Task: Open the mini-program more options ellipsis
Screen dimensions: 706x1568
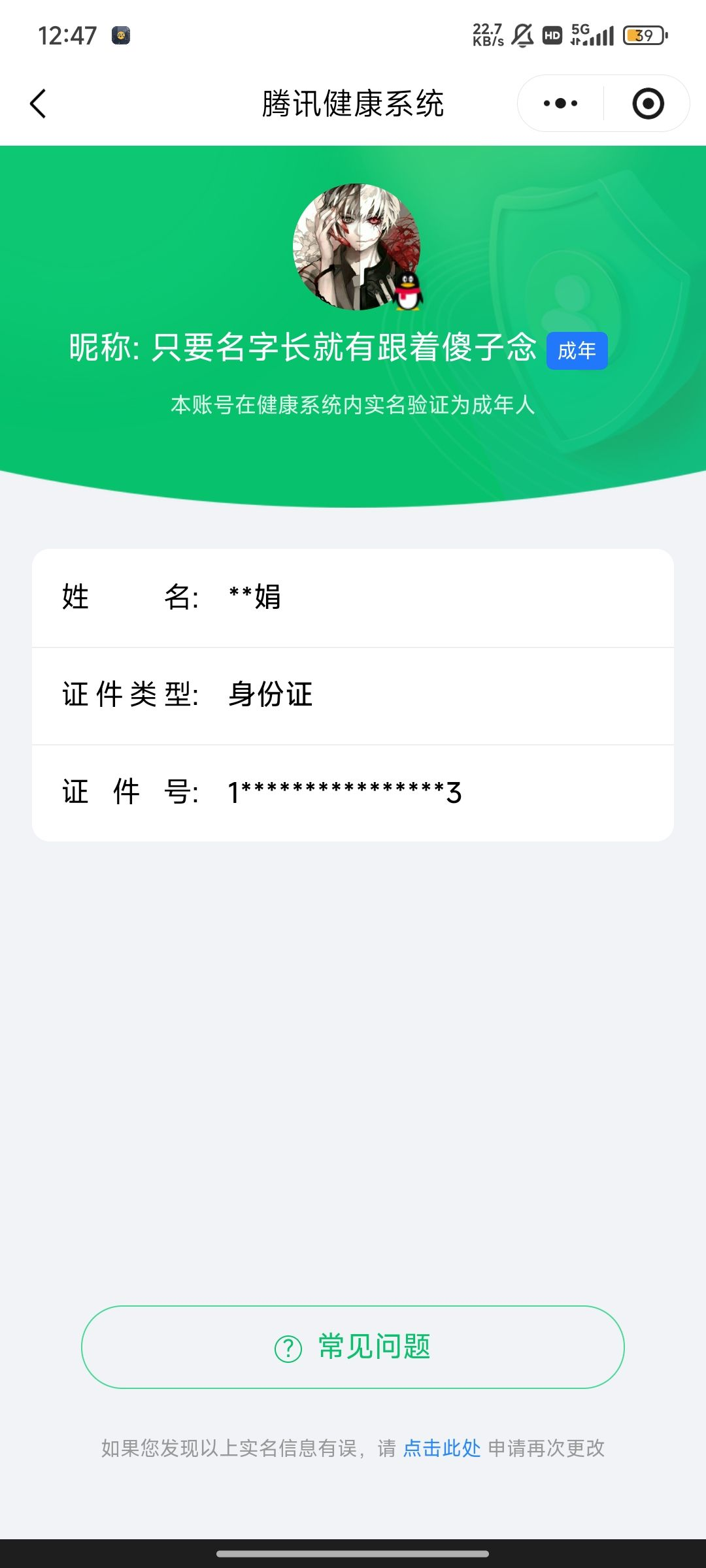Action: click(x=559, y=103)
